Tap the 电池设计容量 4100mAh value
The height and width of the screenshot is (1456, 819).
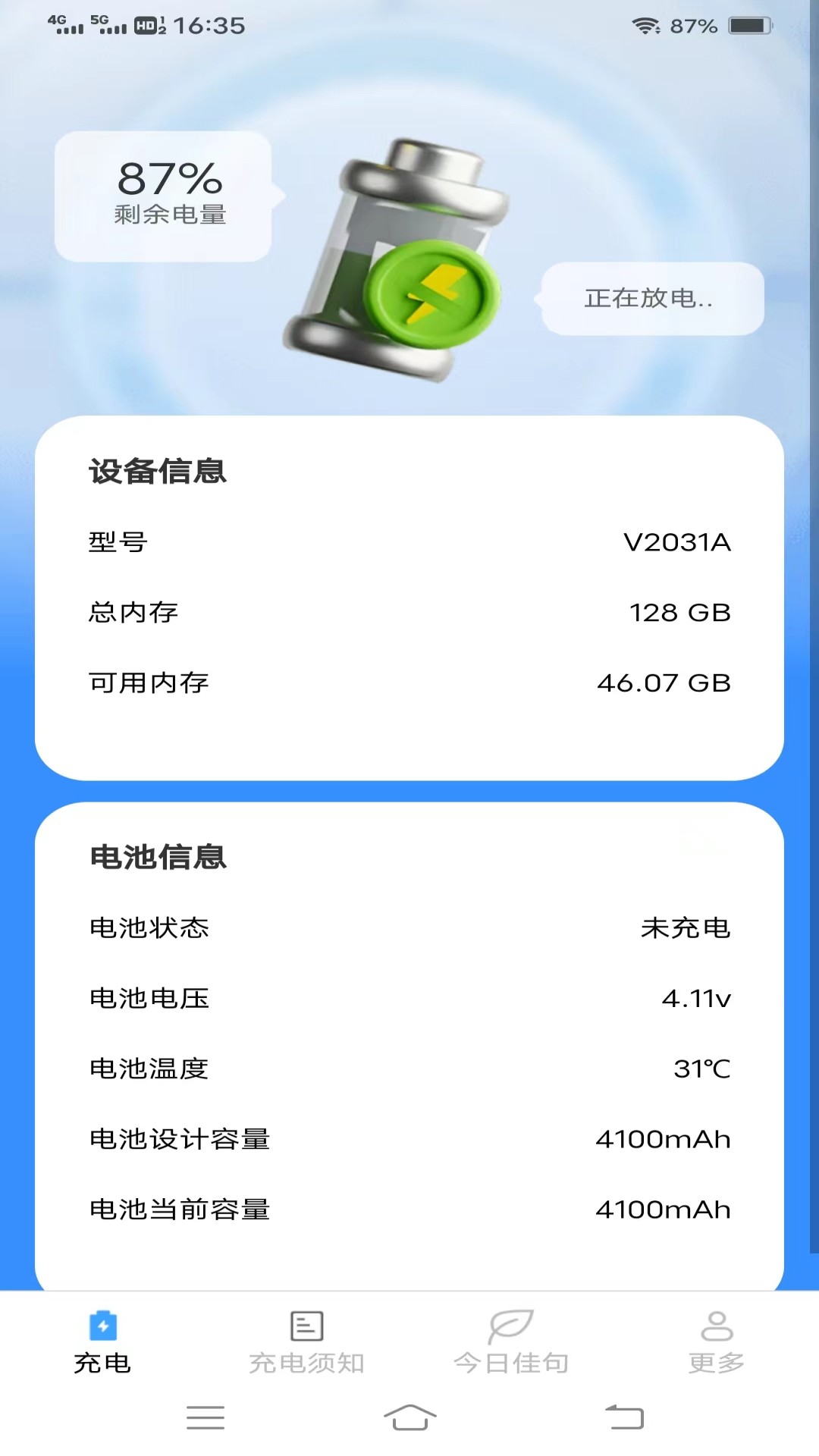pyautogui.click(x=664, y=1139)
